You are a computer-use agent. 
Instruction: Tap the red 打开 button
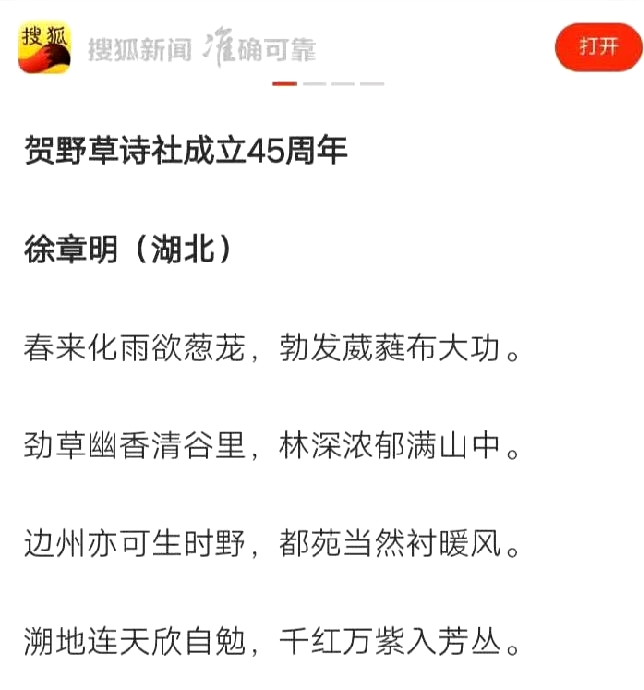tap(598, 47)
